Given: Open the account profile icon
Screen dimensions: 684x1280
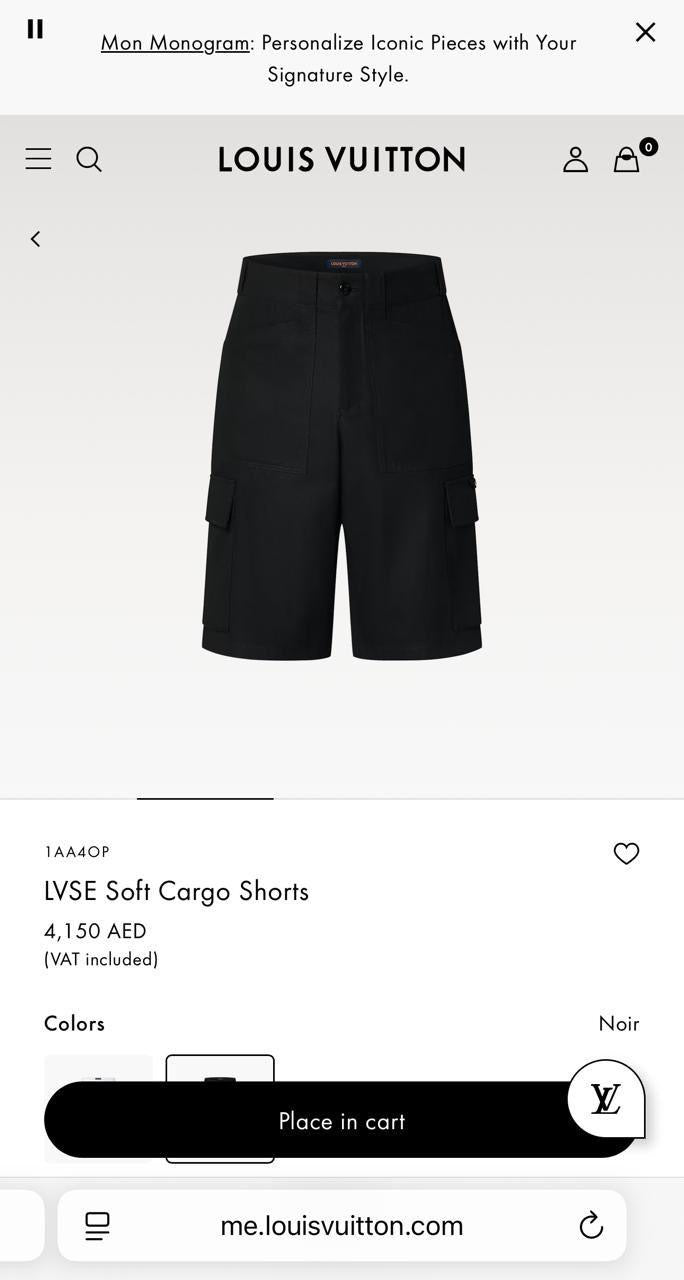Looking at the screenshot, I should [575, 159].
